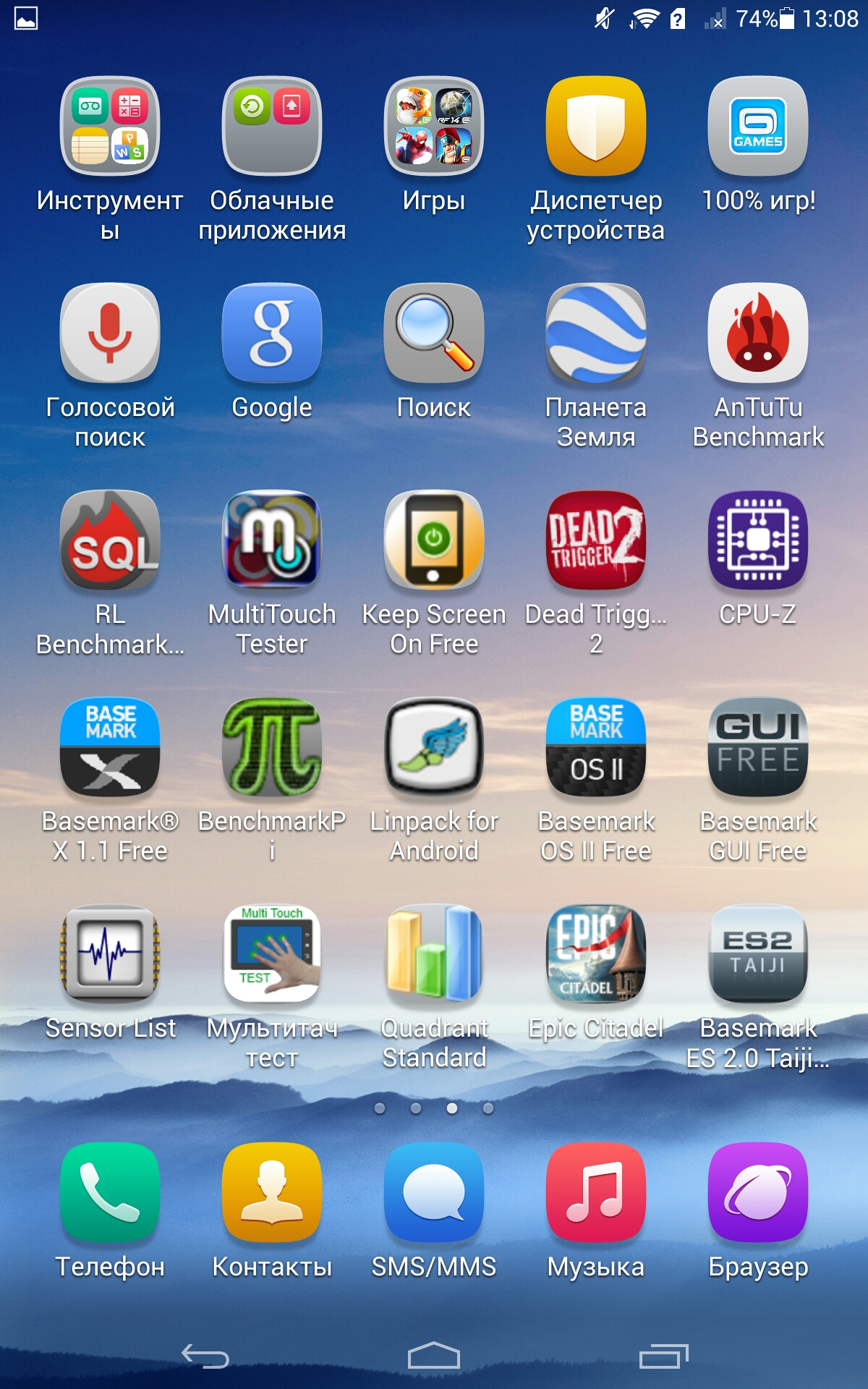Viewport: 868px width, 1389px height.
Task: Start Голосовой поиск
Action: pos(110,334)
